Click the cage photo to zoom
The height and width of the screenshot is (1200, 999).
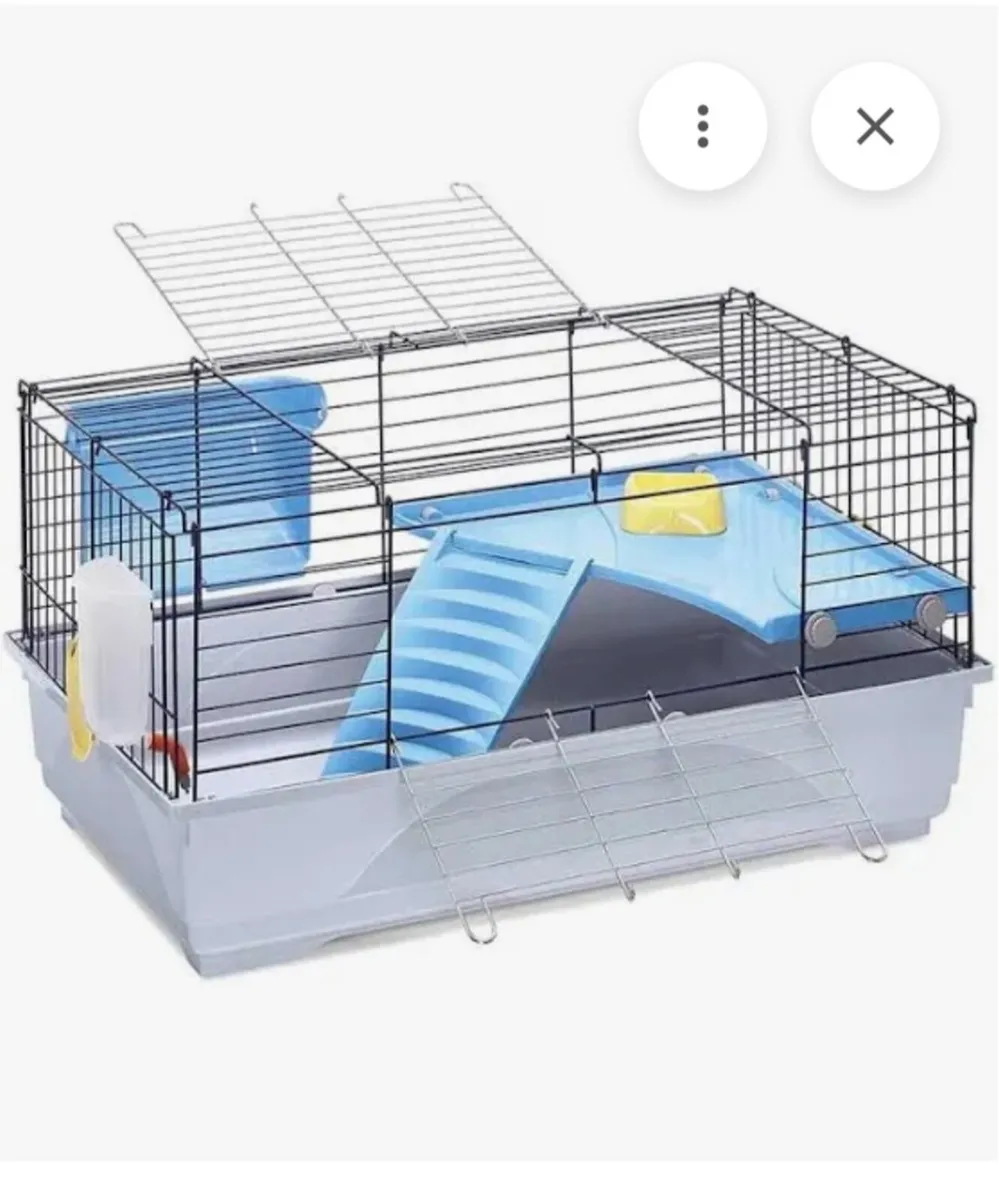(x=500, y=600)
